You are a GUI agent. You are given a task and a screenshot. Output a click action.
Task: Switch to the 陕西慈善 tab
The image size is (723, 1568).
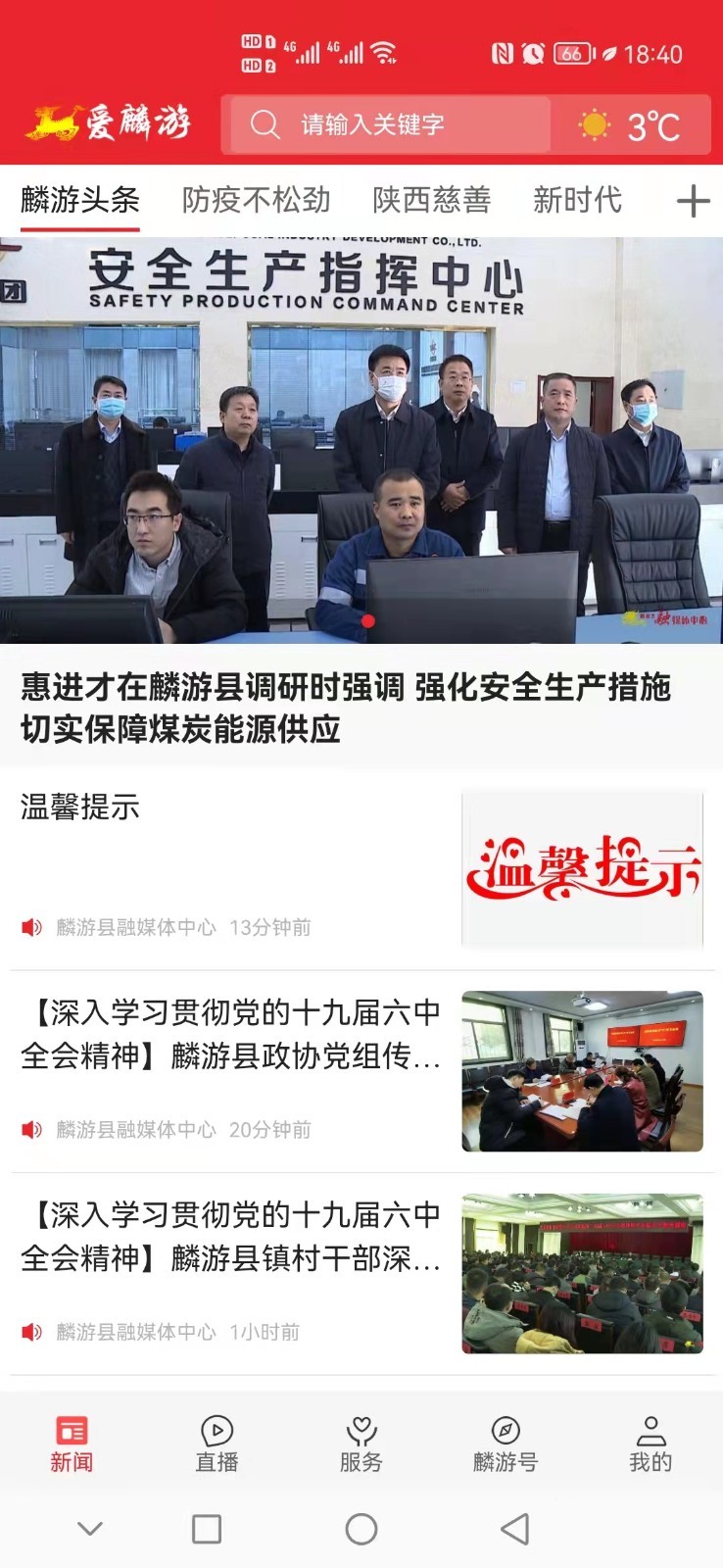click(x=431, y=200)
